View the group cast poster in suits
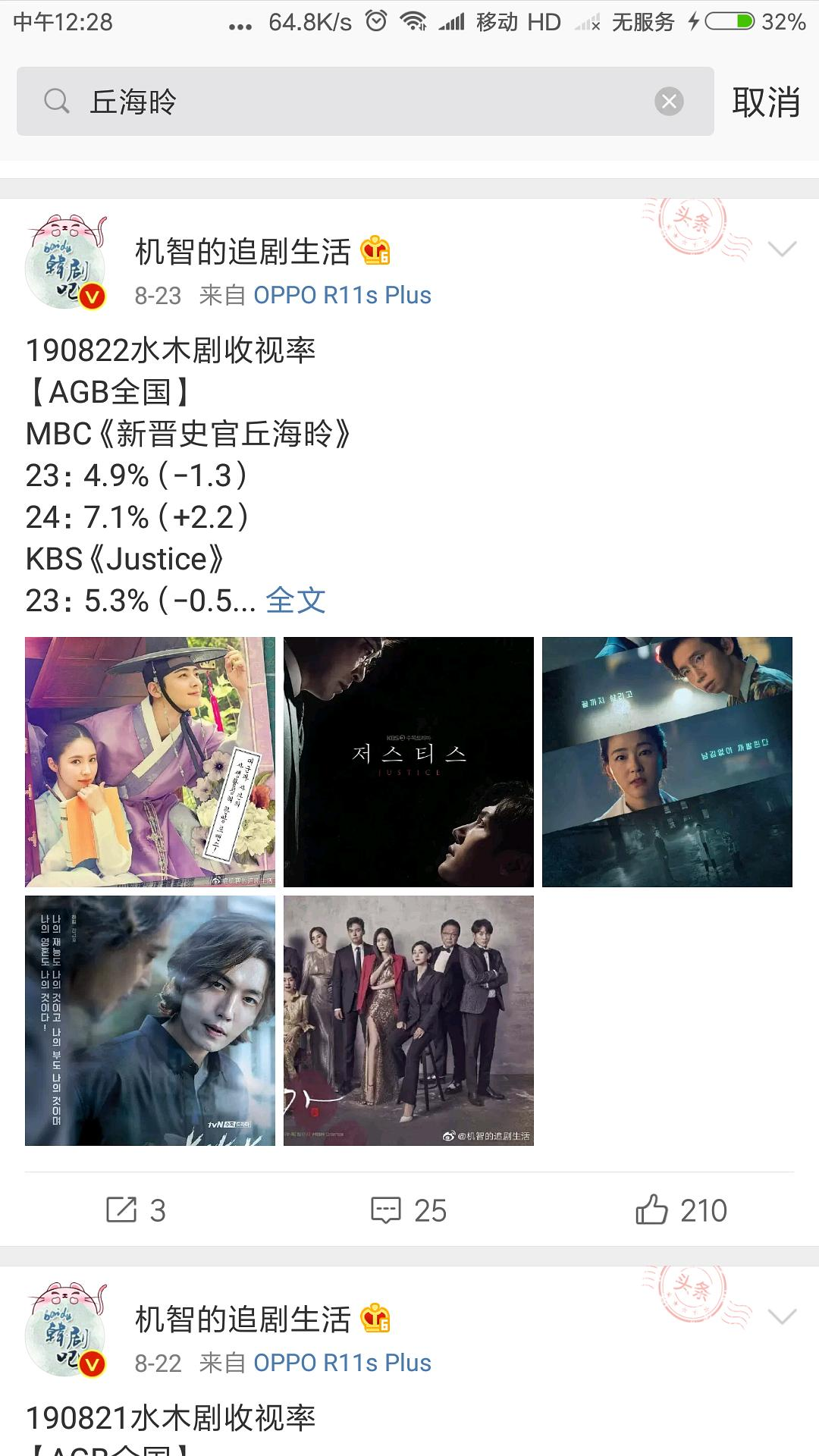The image size is (819, 1456). tap(409, 1021)
